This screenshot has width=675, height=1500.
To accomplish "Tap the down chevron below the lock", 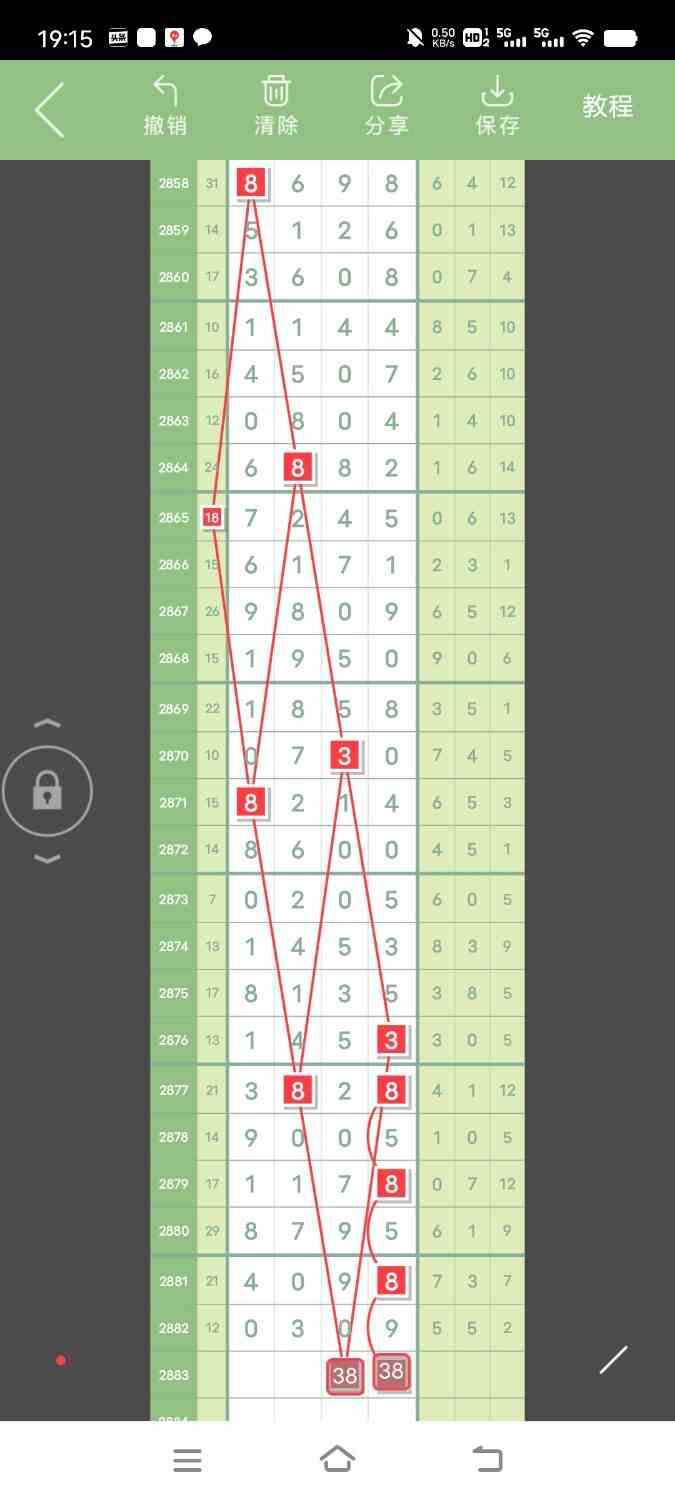I will (47, 859).
